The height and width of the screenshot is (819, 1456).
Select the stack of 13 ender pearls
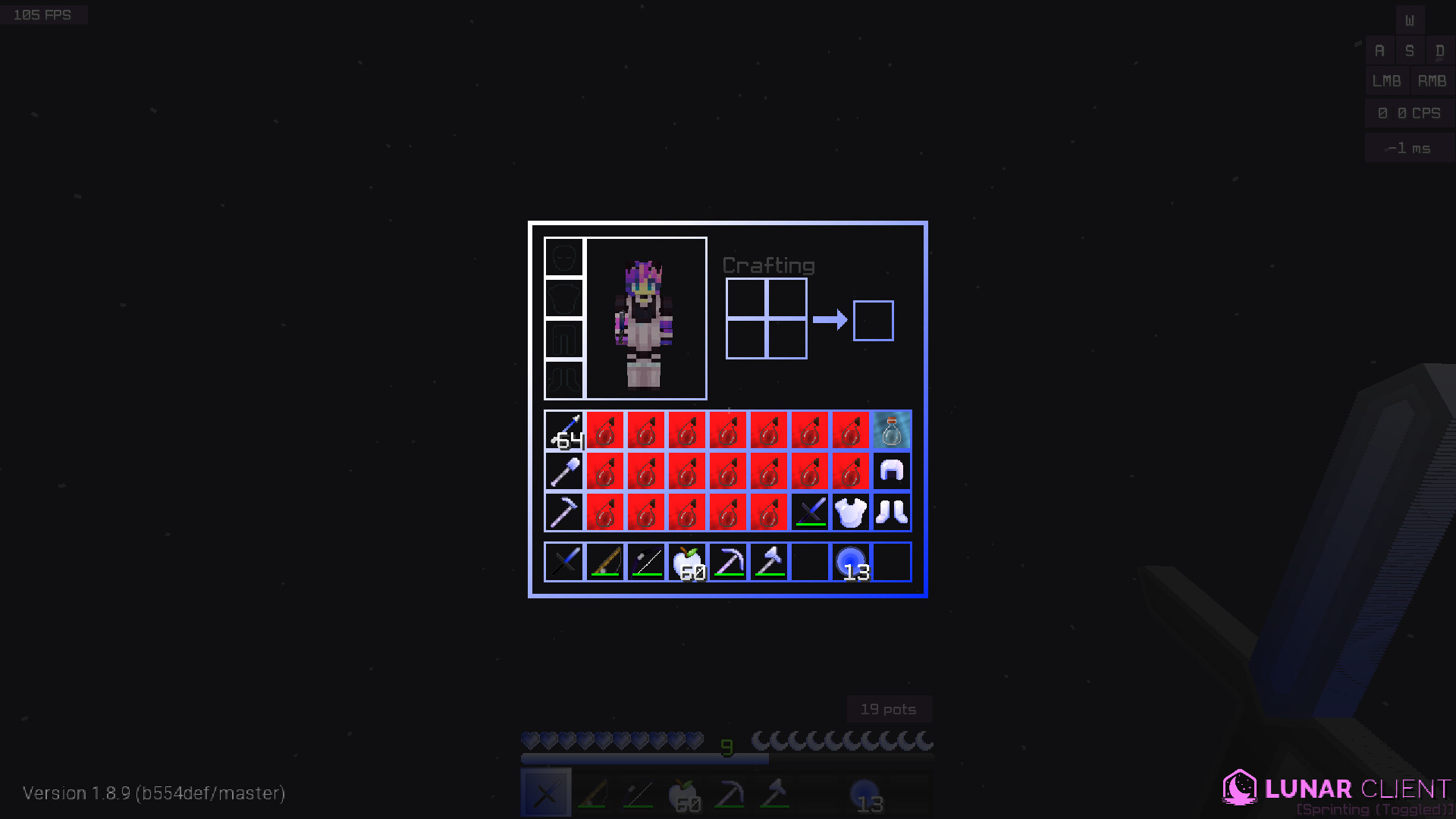point(851,563)
